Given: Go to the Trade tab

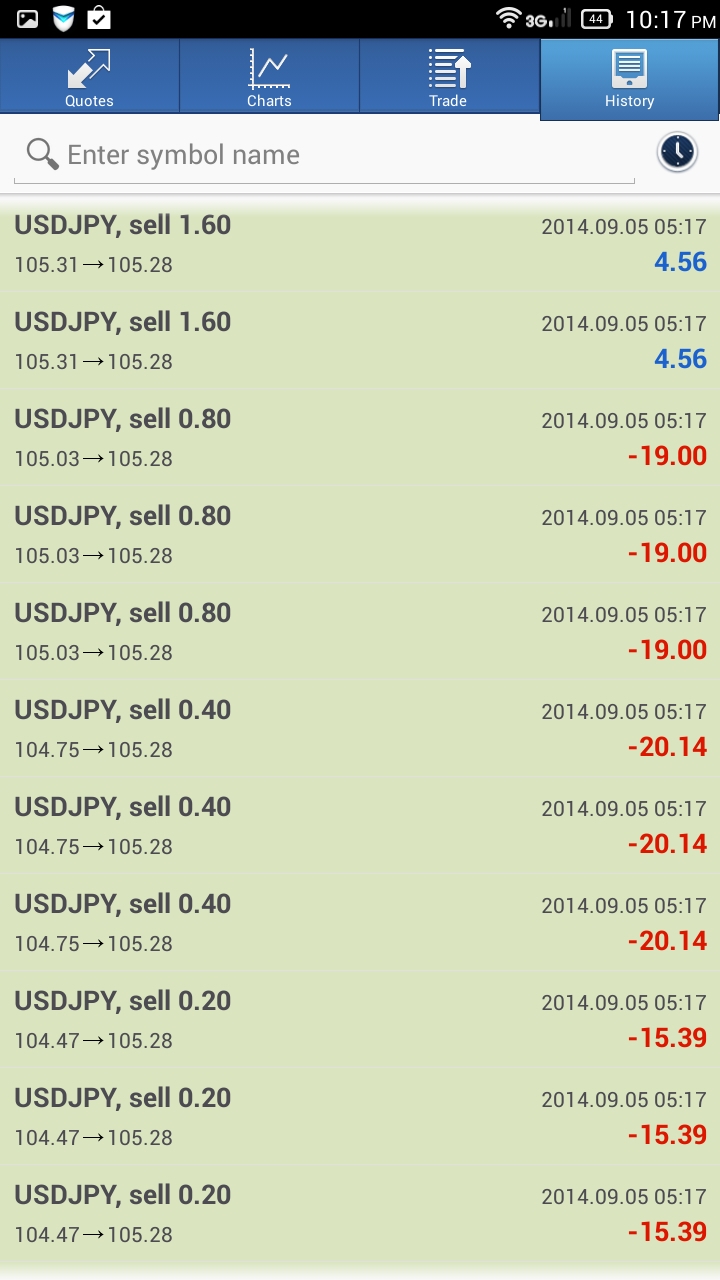Looking at the screenshot, I should (449, 76).
